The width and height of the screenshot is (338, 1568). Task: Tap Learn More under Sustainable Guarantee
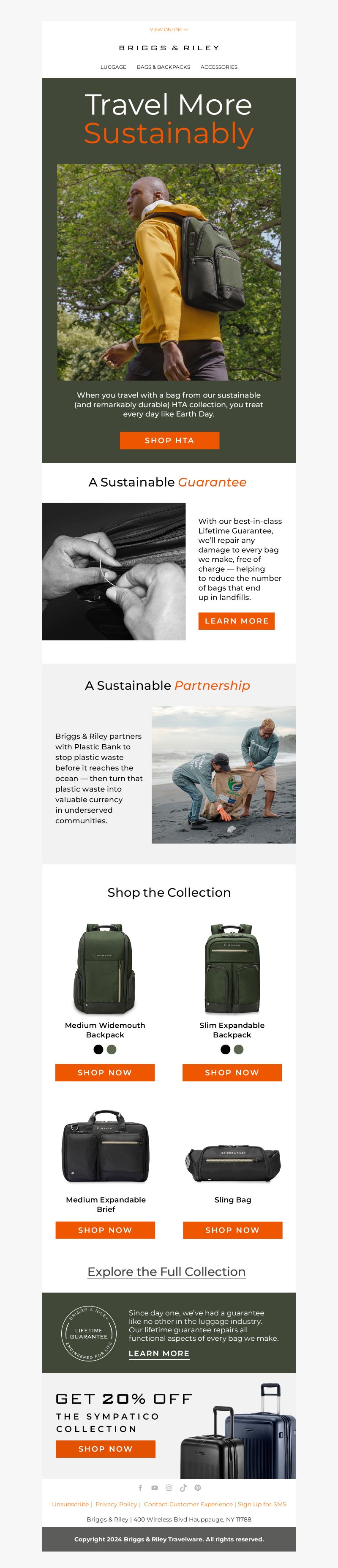tap(236, 621)
